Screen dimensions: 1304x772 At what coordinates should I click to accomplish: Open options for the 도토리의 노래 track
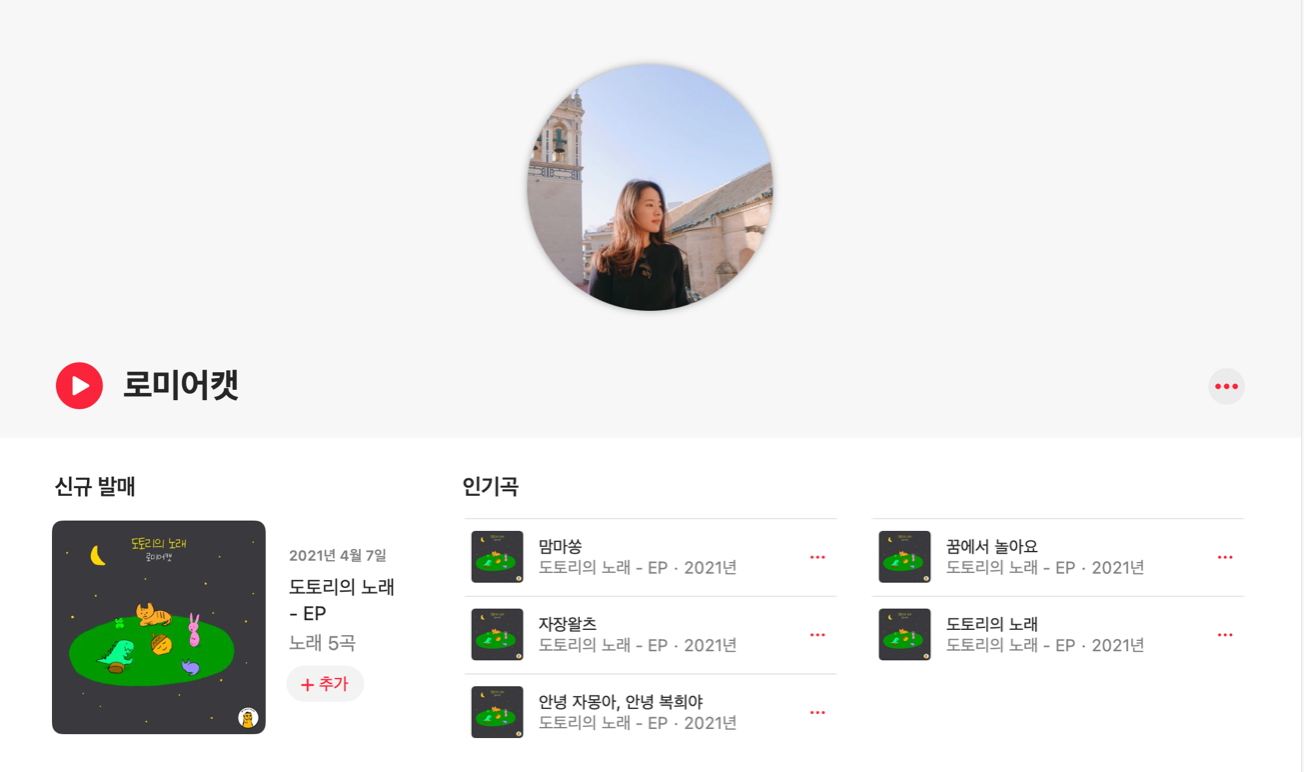pos(1225,635)
